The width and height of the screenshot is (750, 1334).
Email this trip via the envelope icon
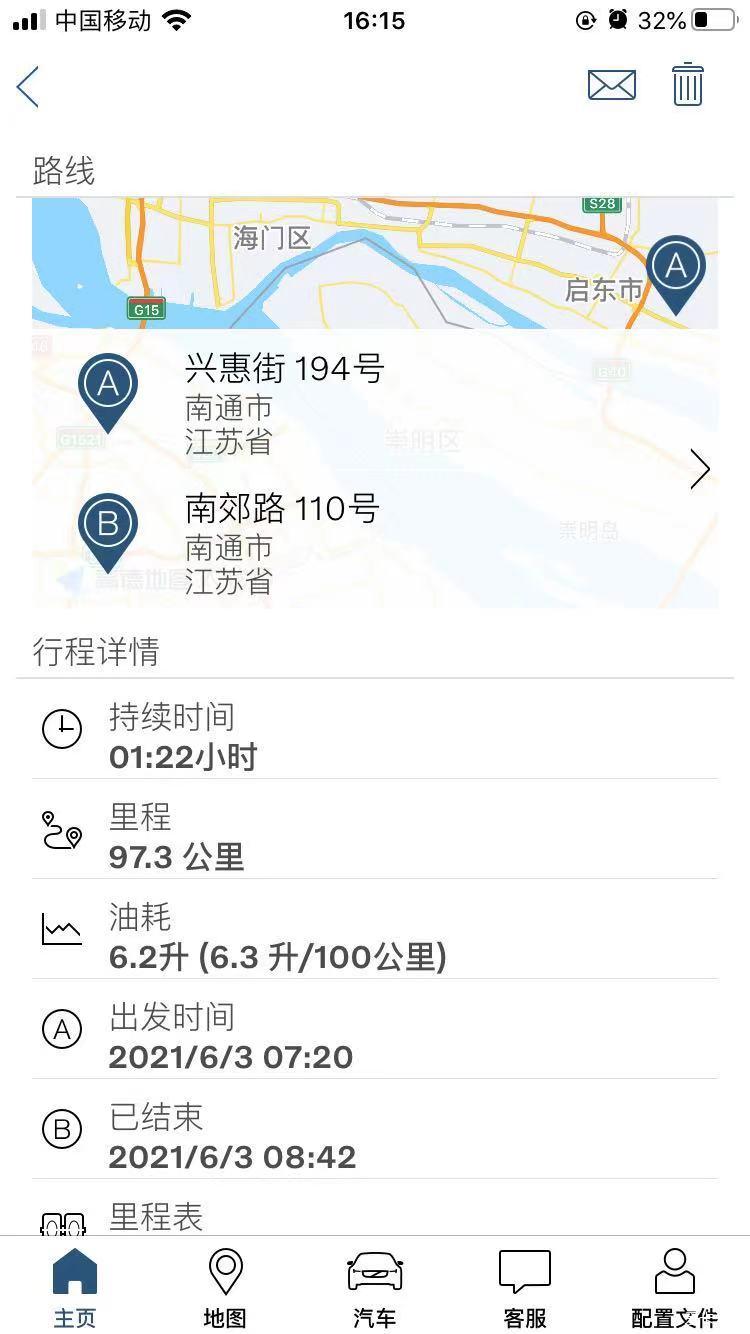tap(612, 86)
